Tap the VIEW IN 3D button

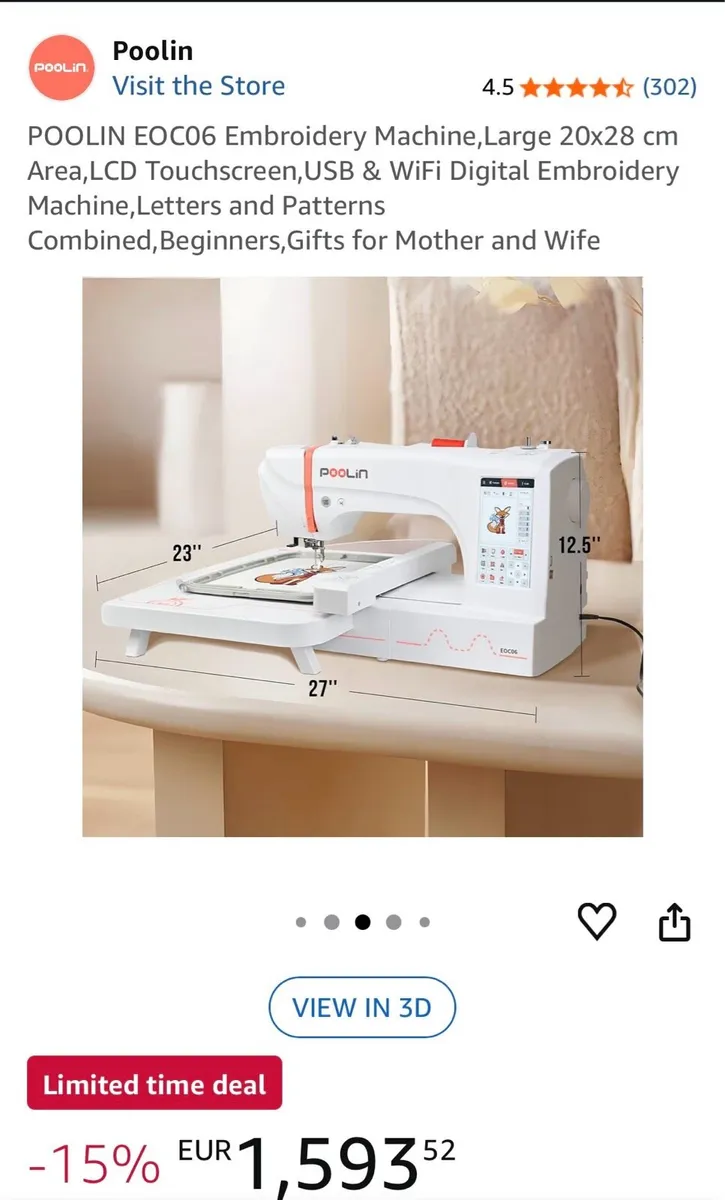point(362,1007)
